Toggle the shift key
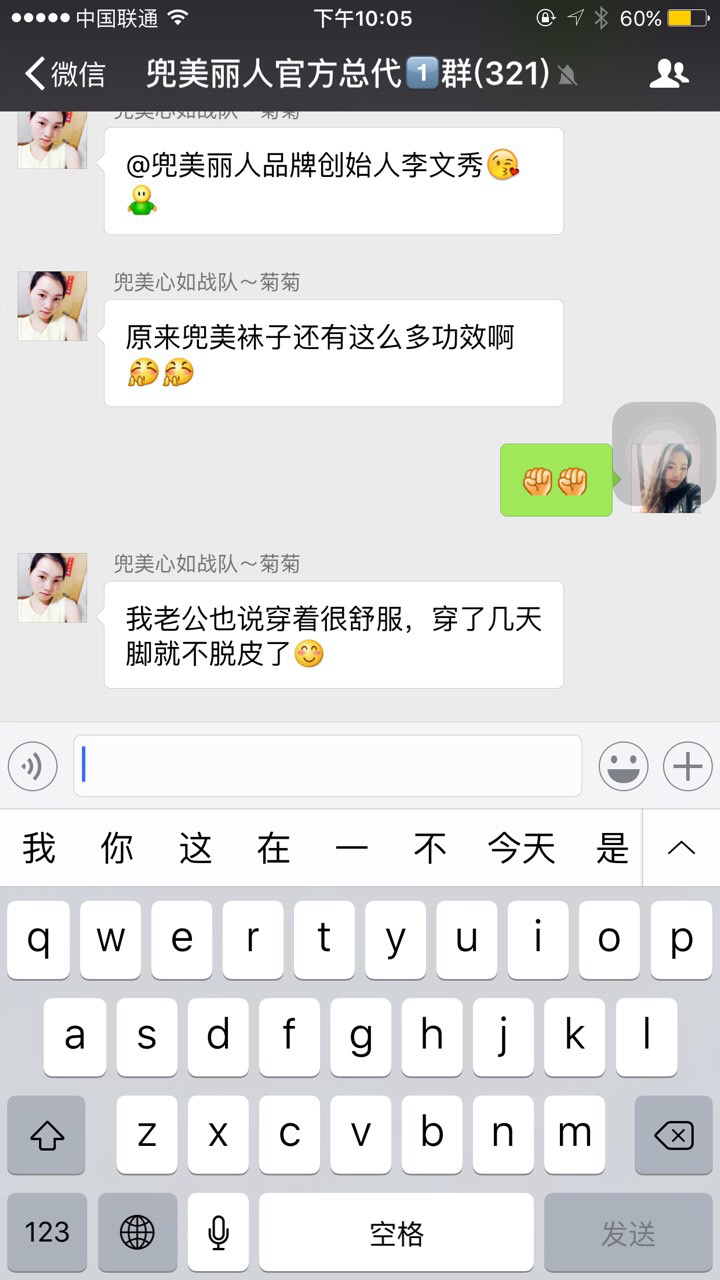The width and height of the screenshot is (720, 1280). tap(47, 1135)
